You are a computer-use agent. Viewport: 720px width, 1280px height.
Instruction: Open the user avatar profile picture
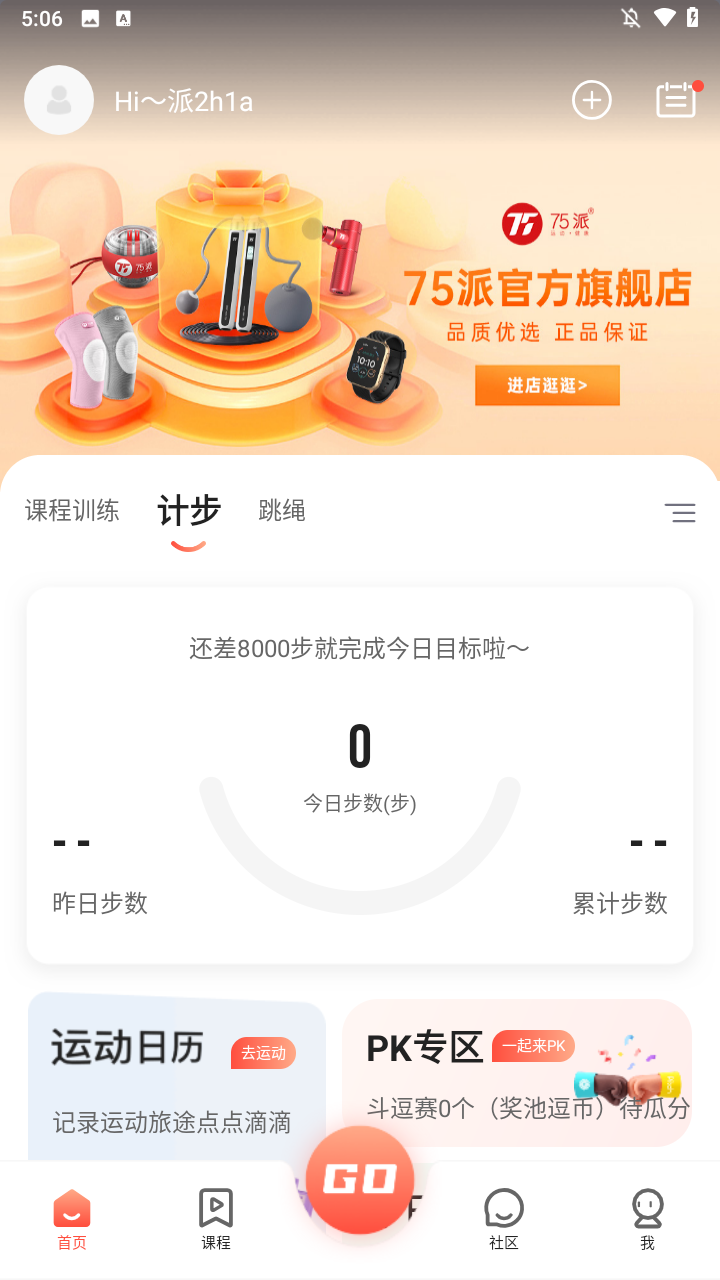[x=58, y=100]
